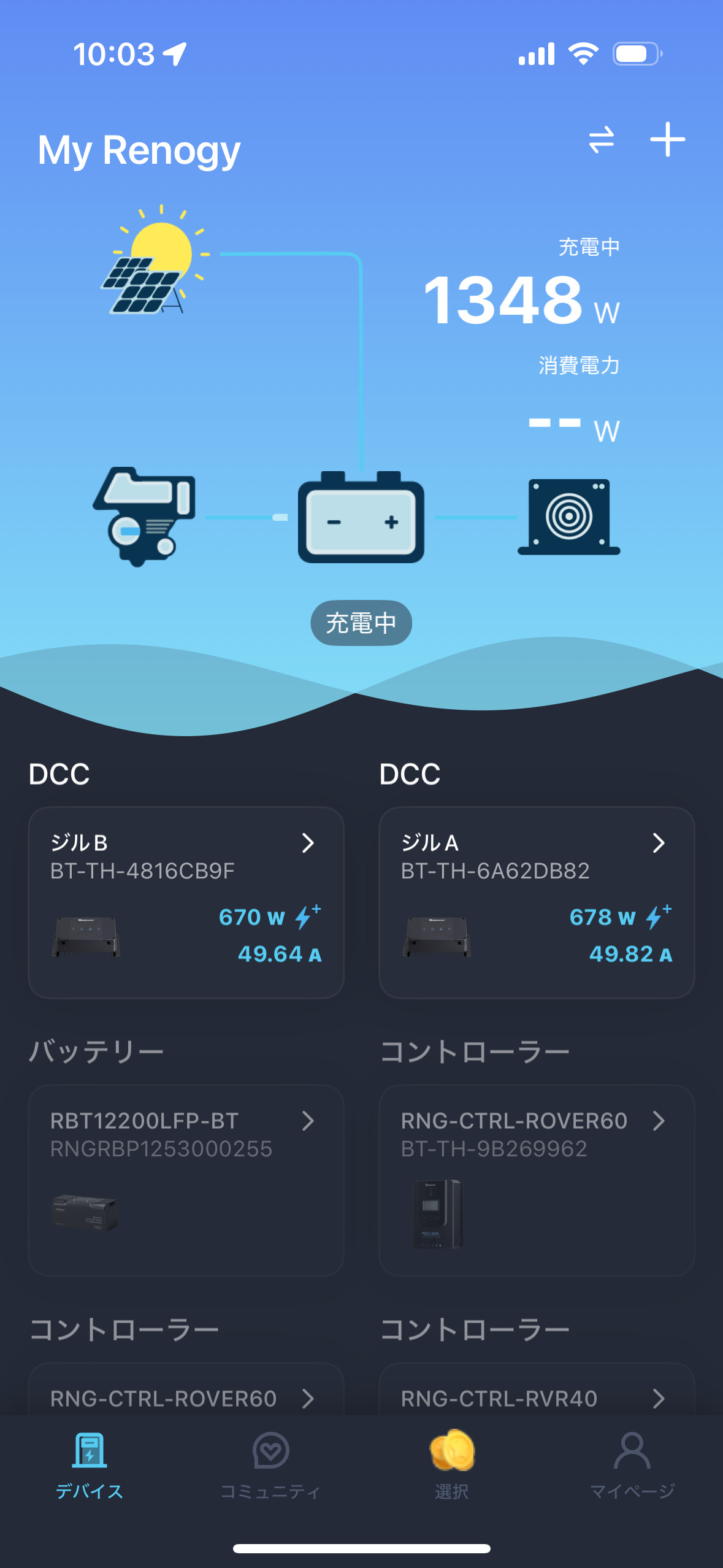Open the ジル B DCC card
723x1568 pixels.
click(186, 902)
